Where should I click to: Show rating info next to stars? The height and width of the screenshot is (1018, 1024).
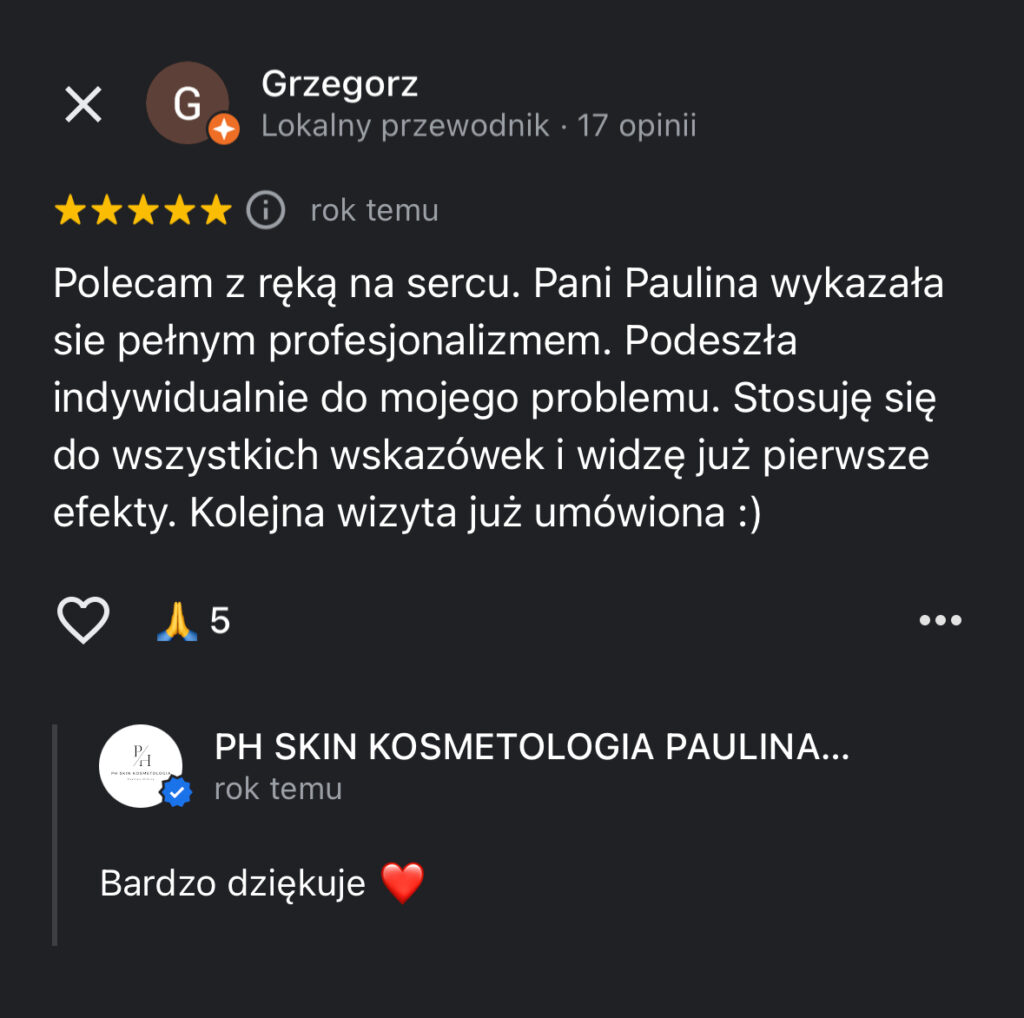(265, 210)
